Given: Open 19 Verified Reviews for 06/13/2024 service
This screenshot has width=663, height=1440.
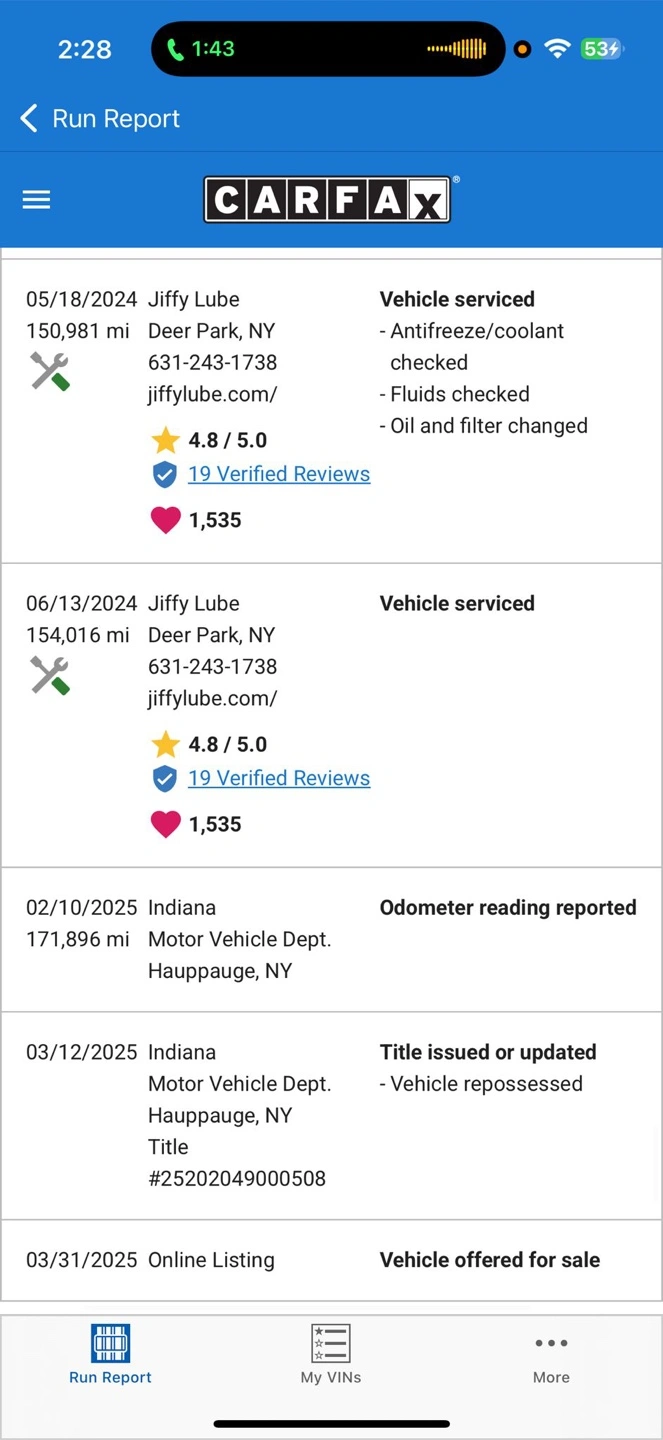Looking at the screenshot, I should 279,778.
